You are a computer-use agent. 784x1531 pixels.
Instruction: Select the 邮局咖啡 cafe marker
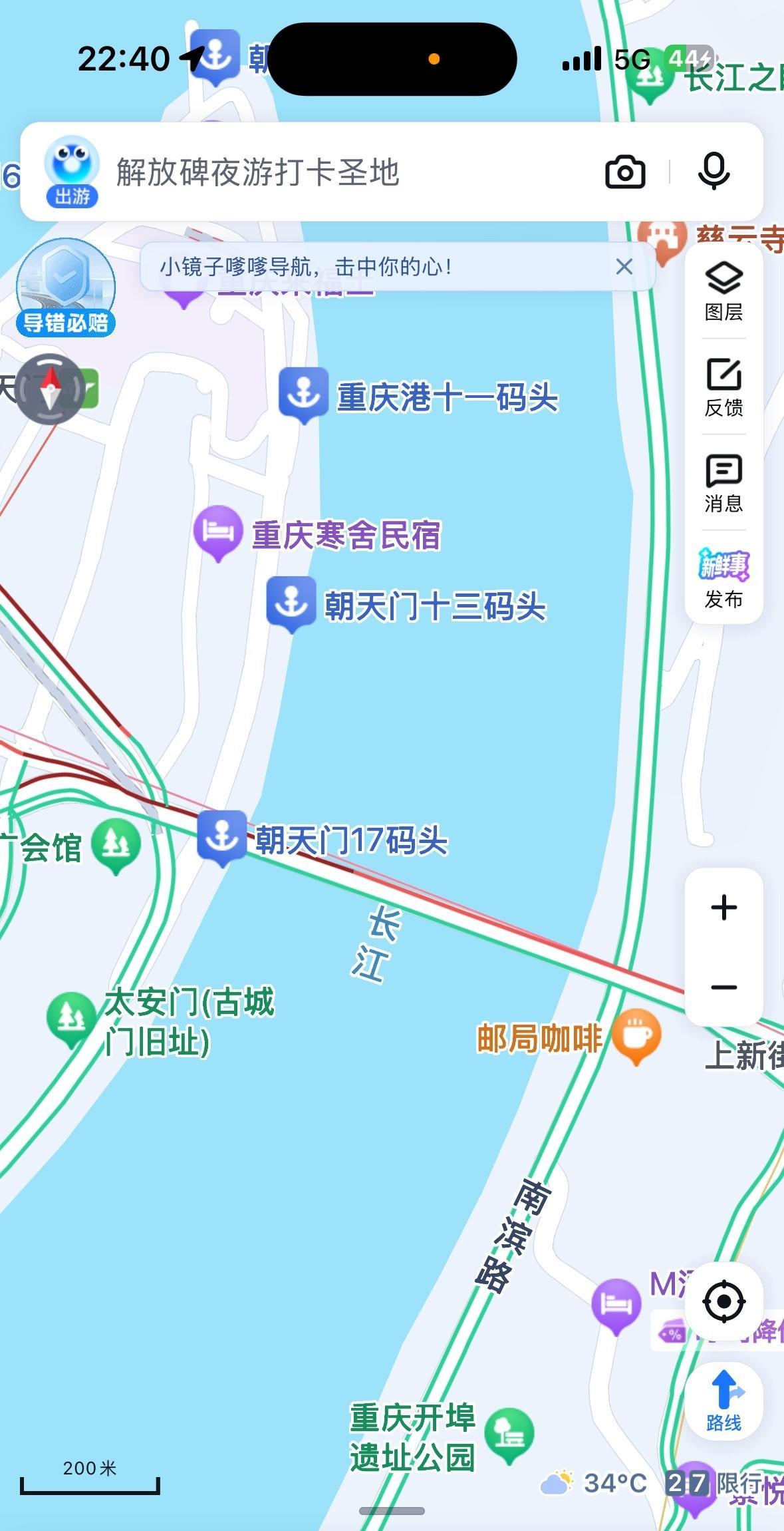pos(636,1035)
